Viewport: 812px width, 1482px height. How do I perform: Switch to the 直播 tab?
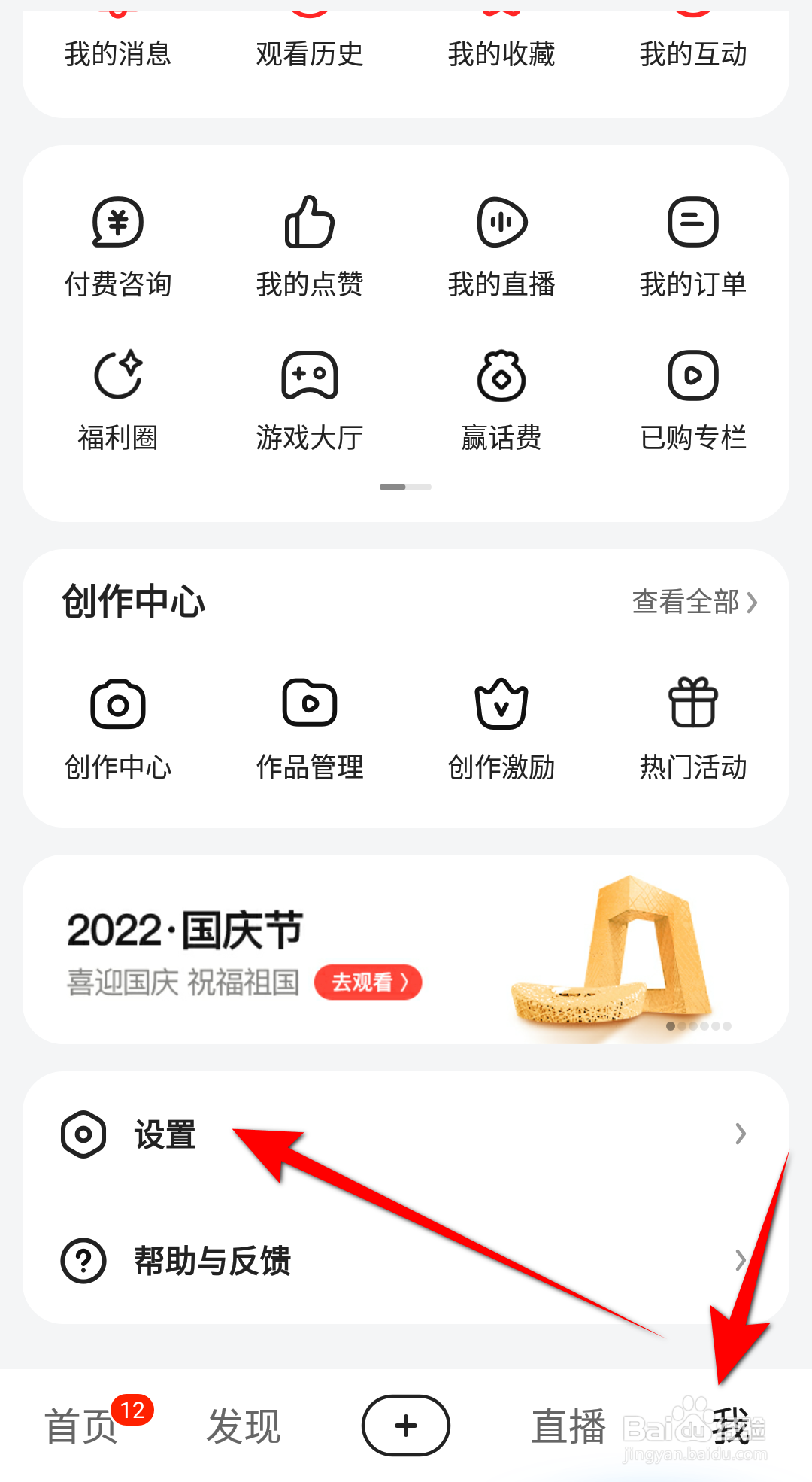(568, 1426)
